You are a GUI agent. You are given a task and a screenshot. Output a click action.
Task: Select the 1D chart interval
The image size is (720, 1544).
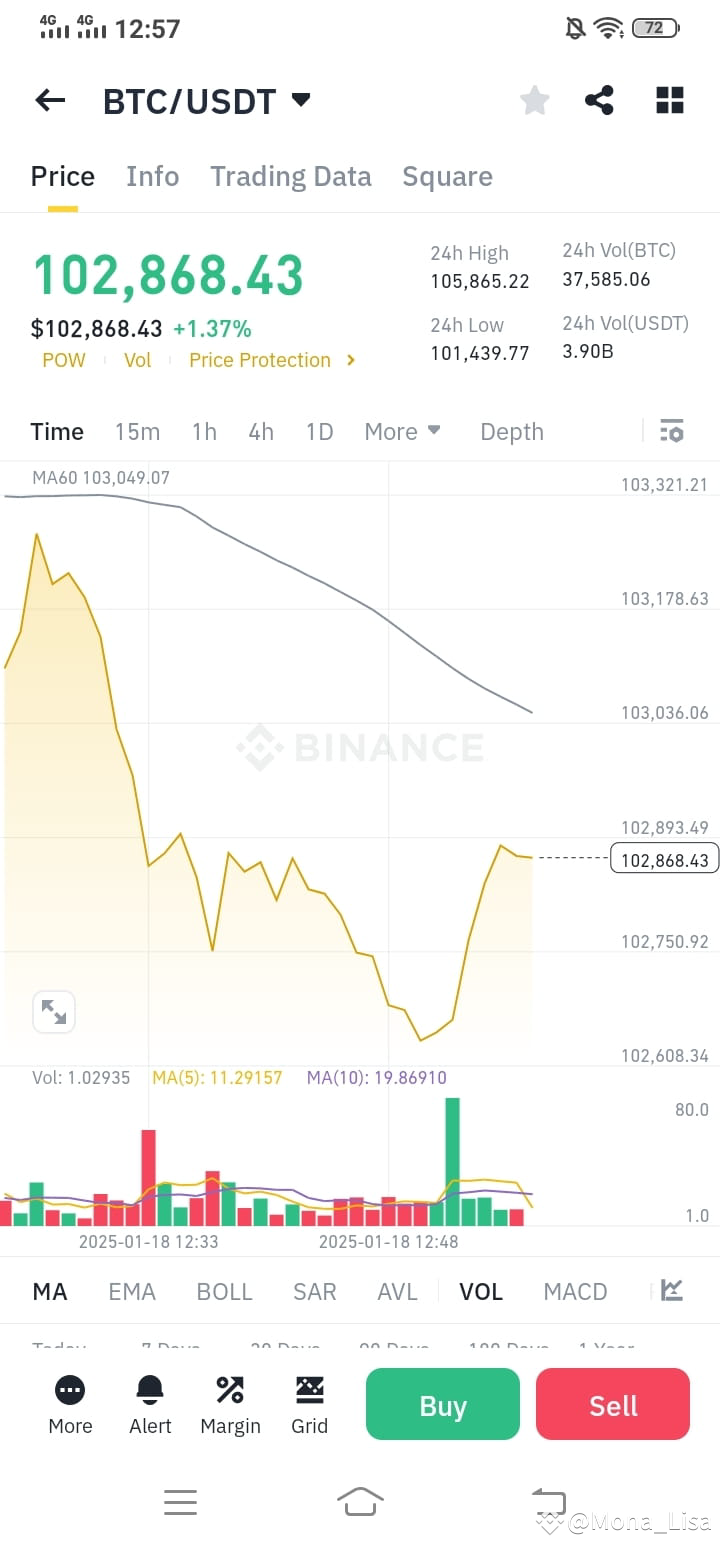point(319,431)
